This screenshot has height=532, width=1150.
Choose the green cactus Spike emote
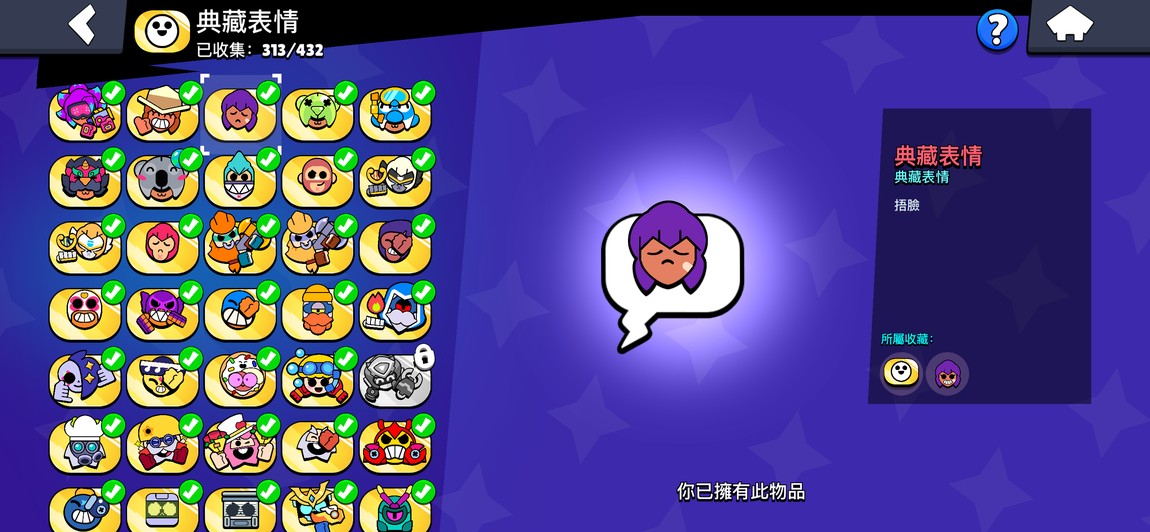pyautogui.click(x=317, y=115)
